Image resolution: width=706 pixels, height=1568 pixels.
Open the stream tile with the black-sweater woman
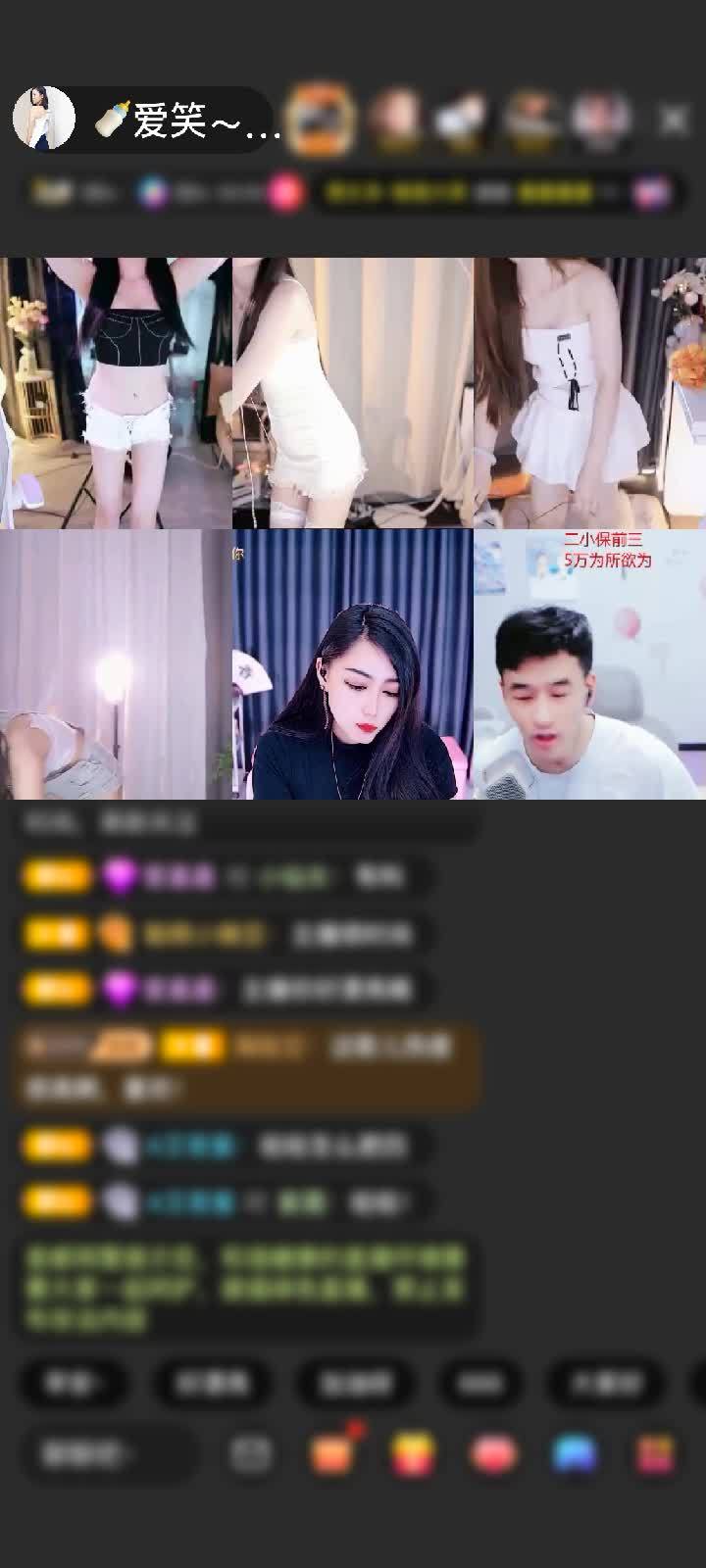[353, 666]
